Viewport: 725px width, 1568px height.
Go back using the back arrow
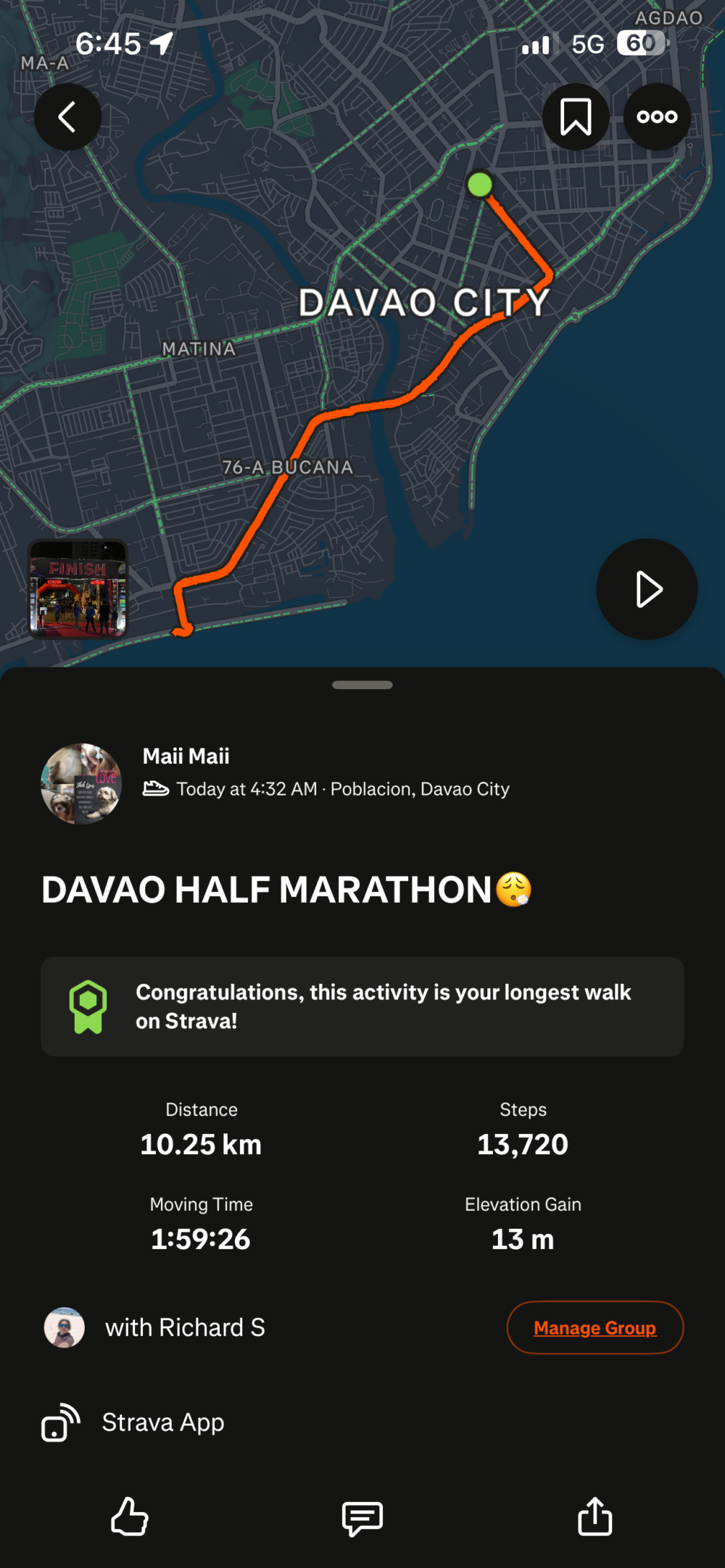coord(67,117)
